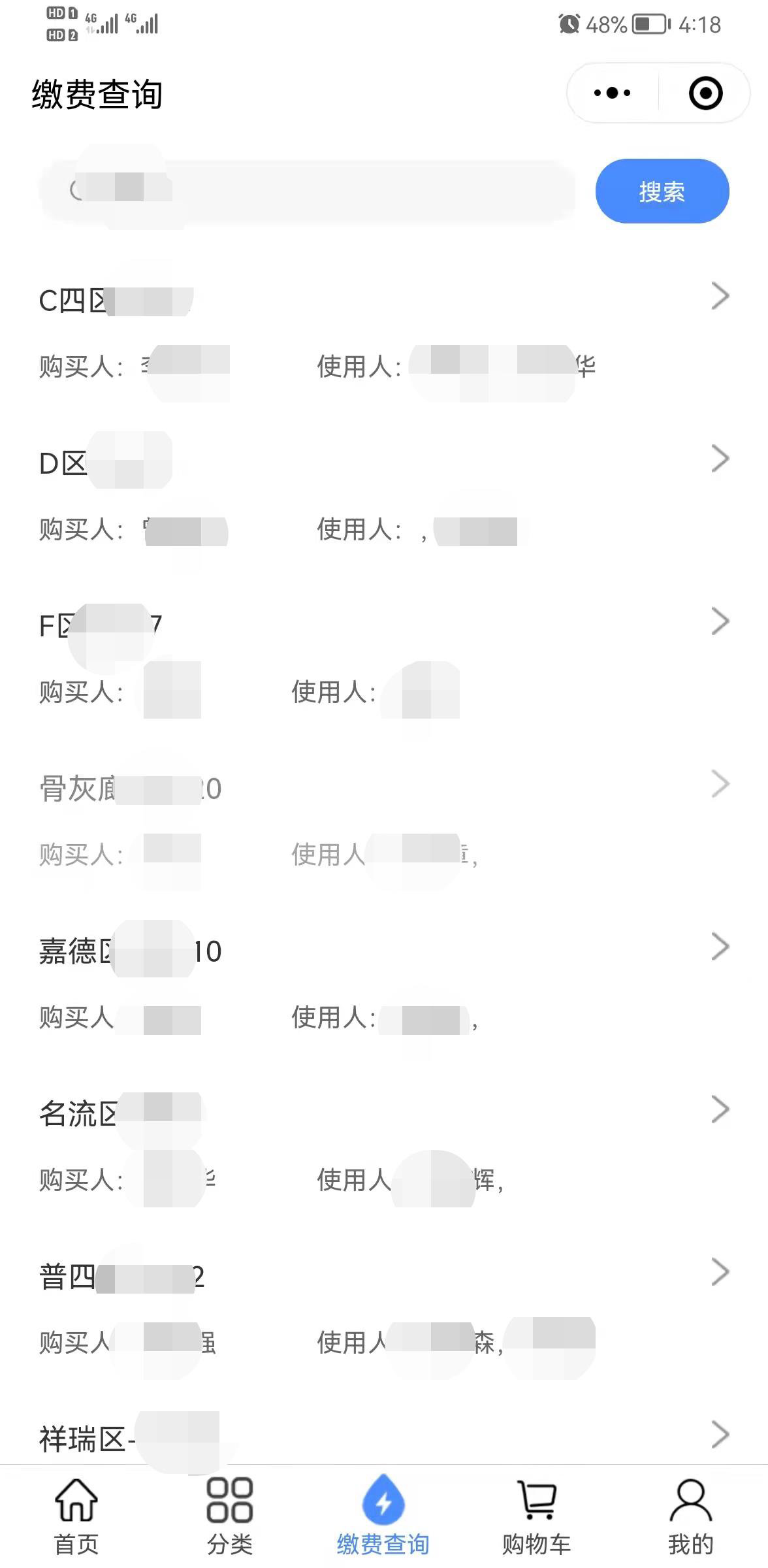Focus the search input field
768x1568 pixels.
click(x=307, y=191)
